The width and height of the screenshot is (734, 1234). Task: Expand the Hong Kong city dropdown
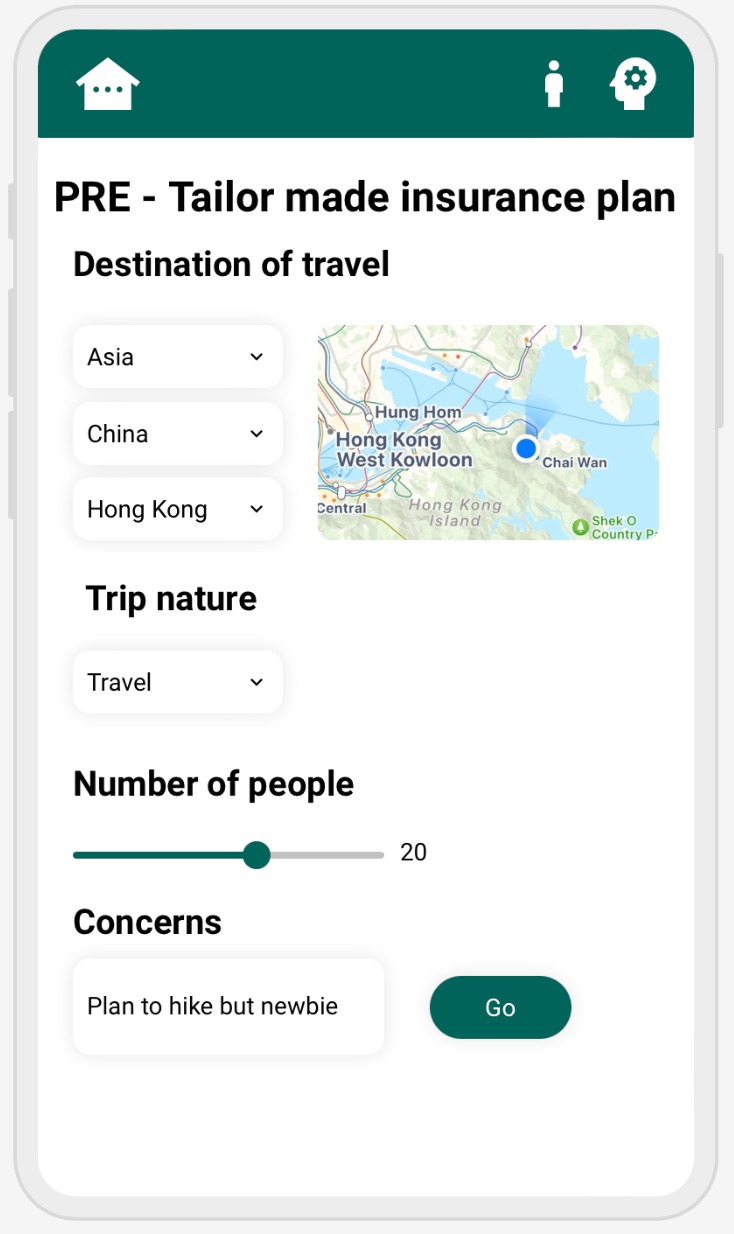[178, 509]
